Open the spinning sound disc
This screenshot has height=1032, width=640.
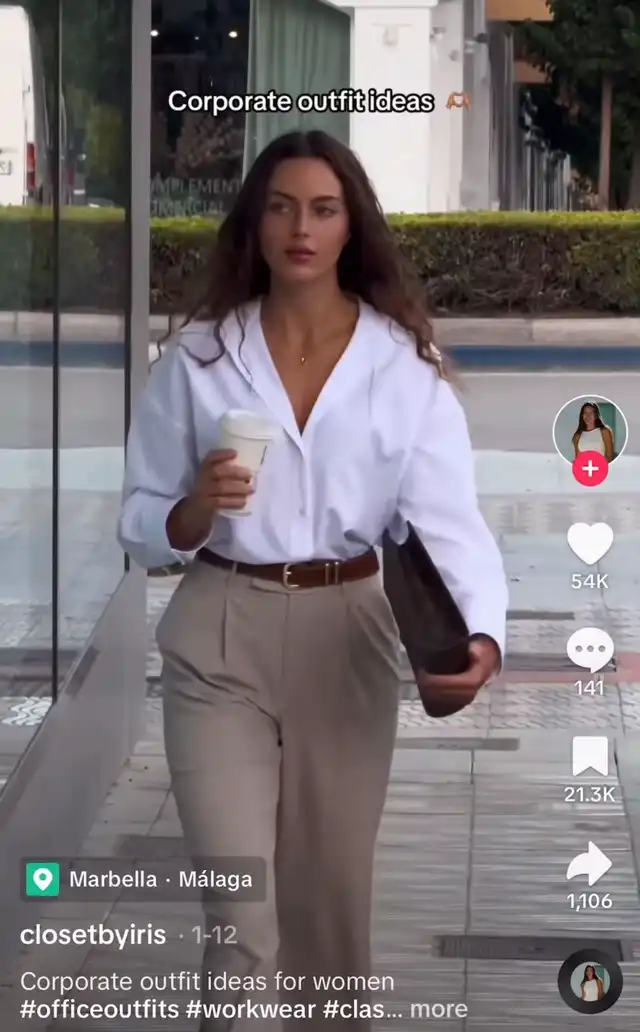pyautogui.click(x=590, y=981)
